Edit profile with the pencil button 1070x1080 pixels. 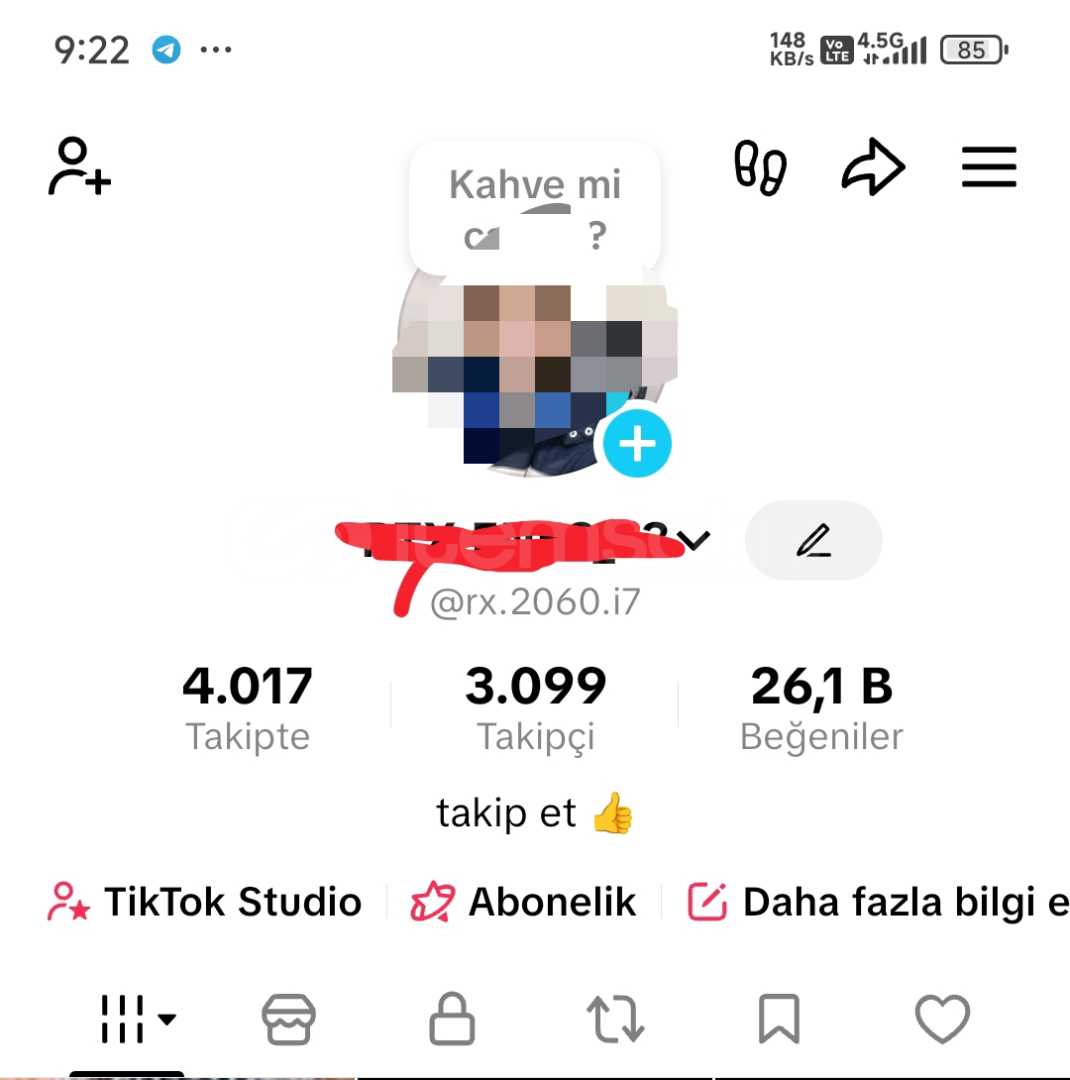tap(813, 541)
